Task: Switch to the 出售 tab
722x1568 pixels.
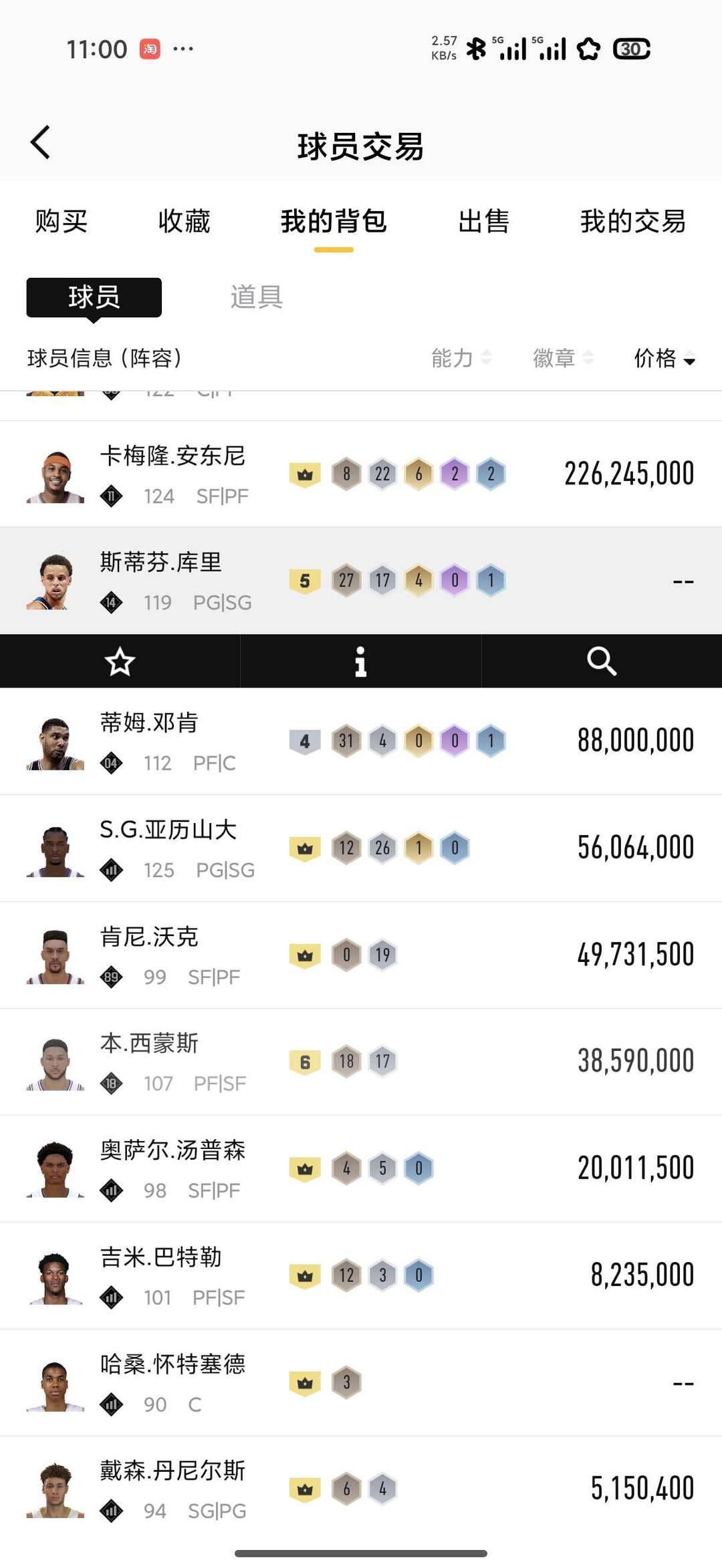Action: [483, 222]
